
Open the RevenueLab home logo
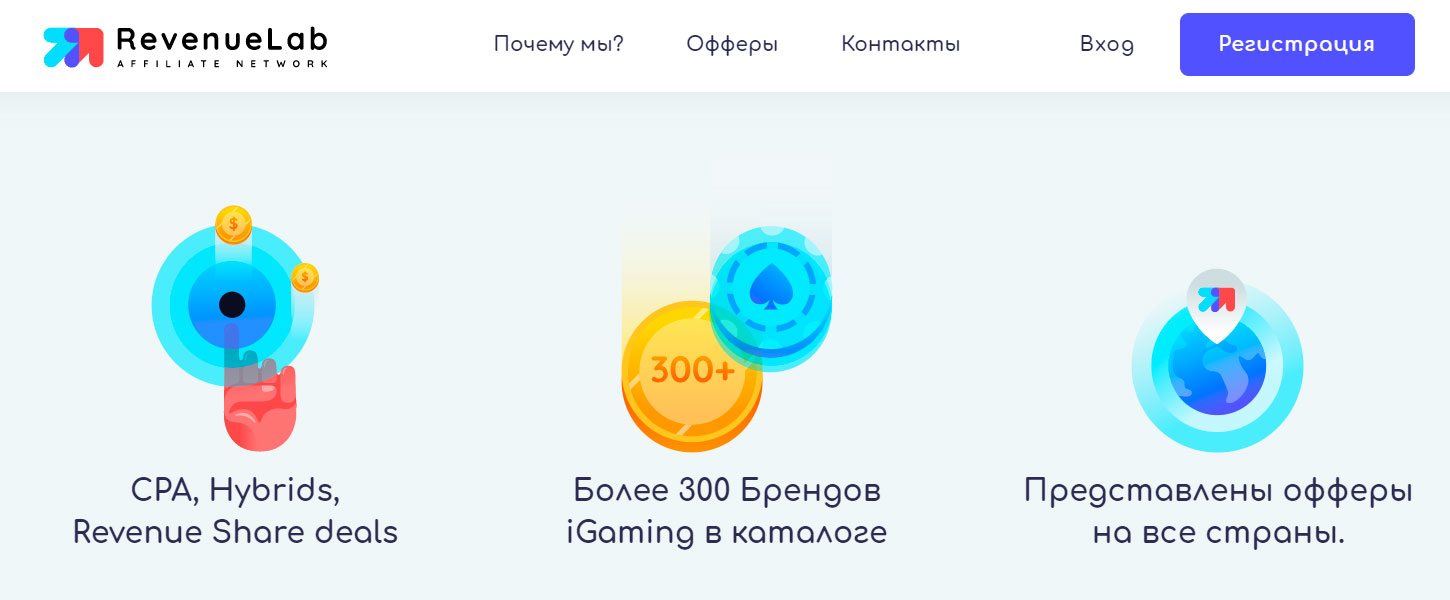point(186,46)
